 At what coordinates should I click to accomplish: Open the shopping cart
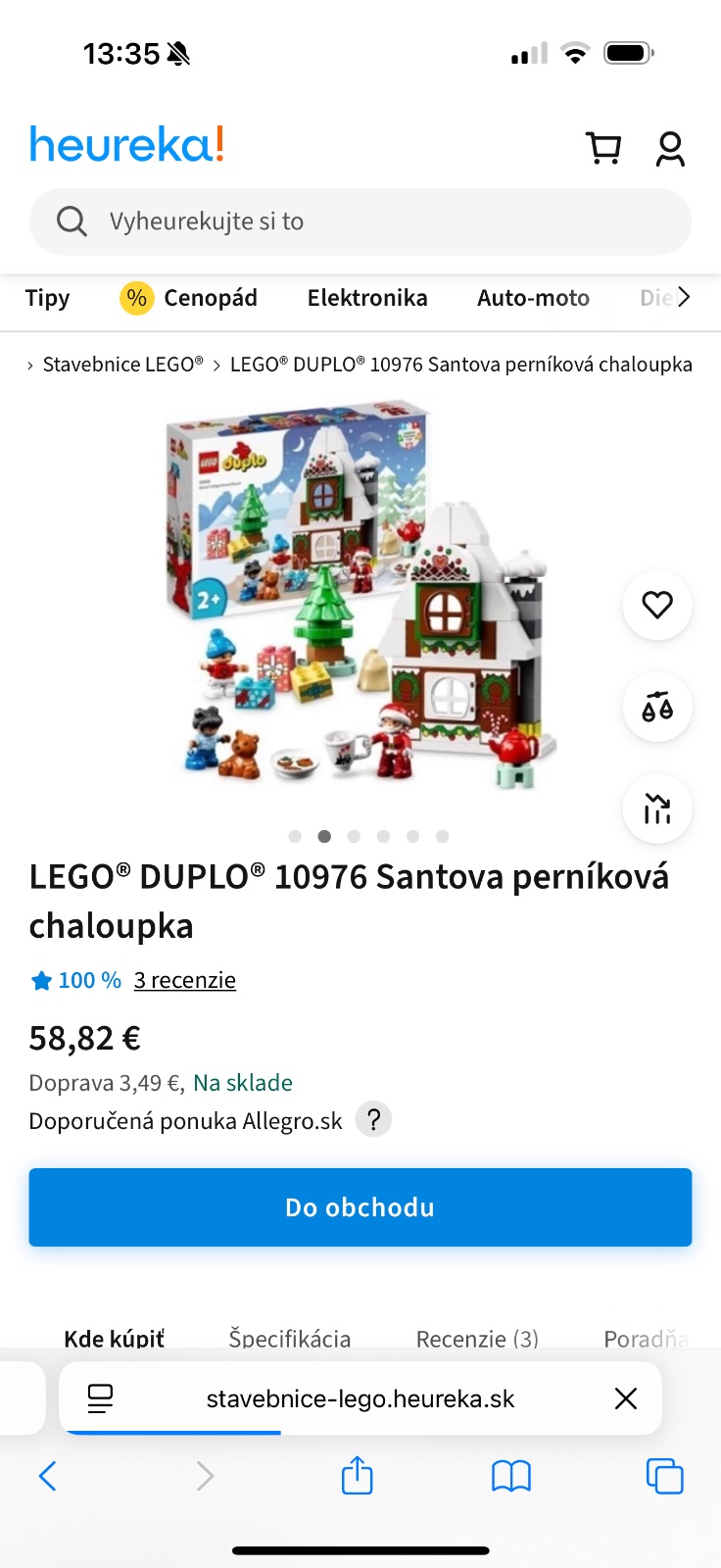point(603,149)
